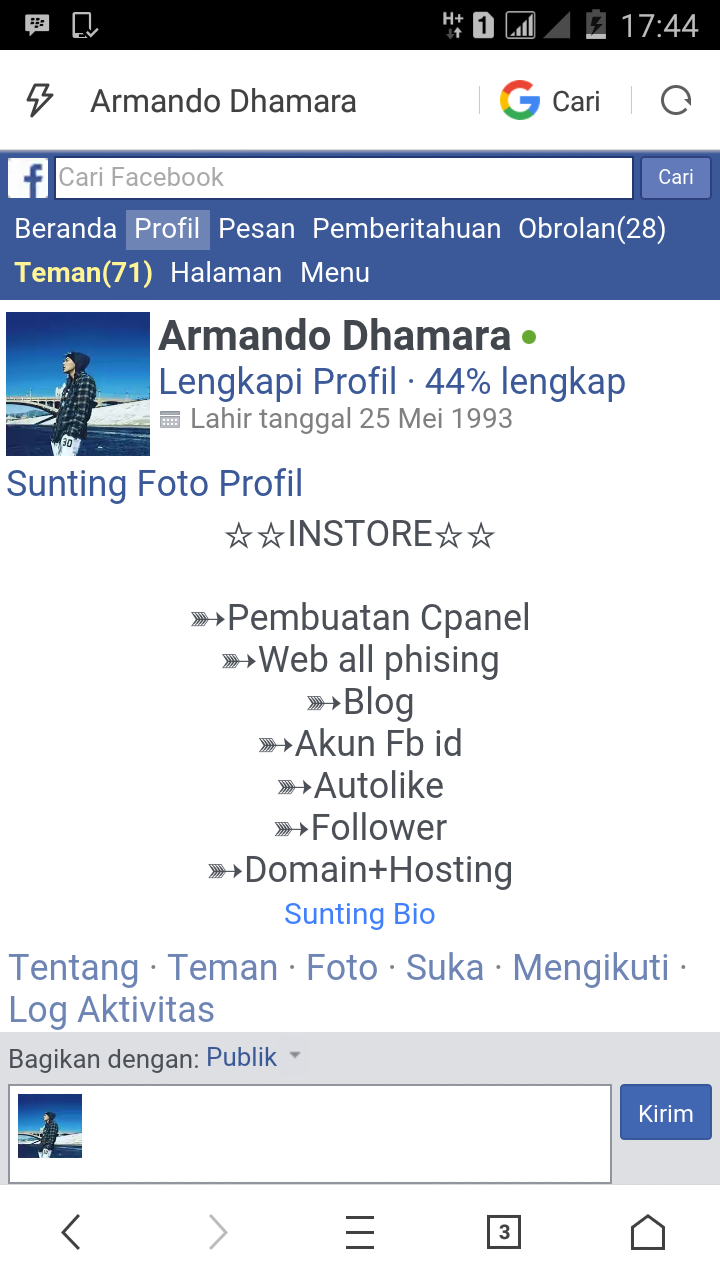This screenshot has width=720, height=1280.
Task: Go back using the left arrow icon
Action: click(71, 1232)
